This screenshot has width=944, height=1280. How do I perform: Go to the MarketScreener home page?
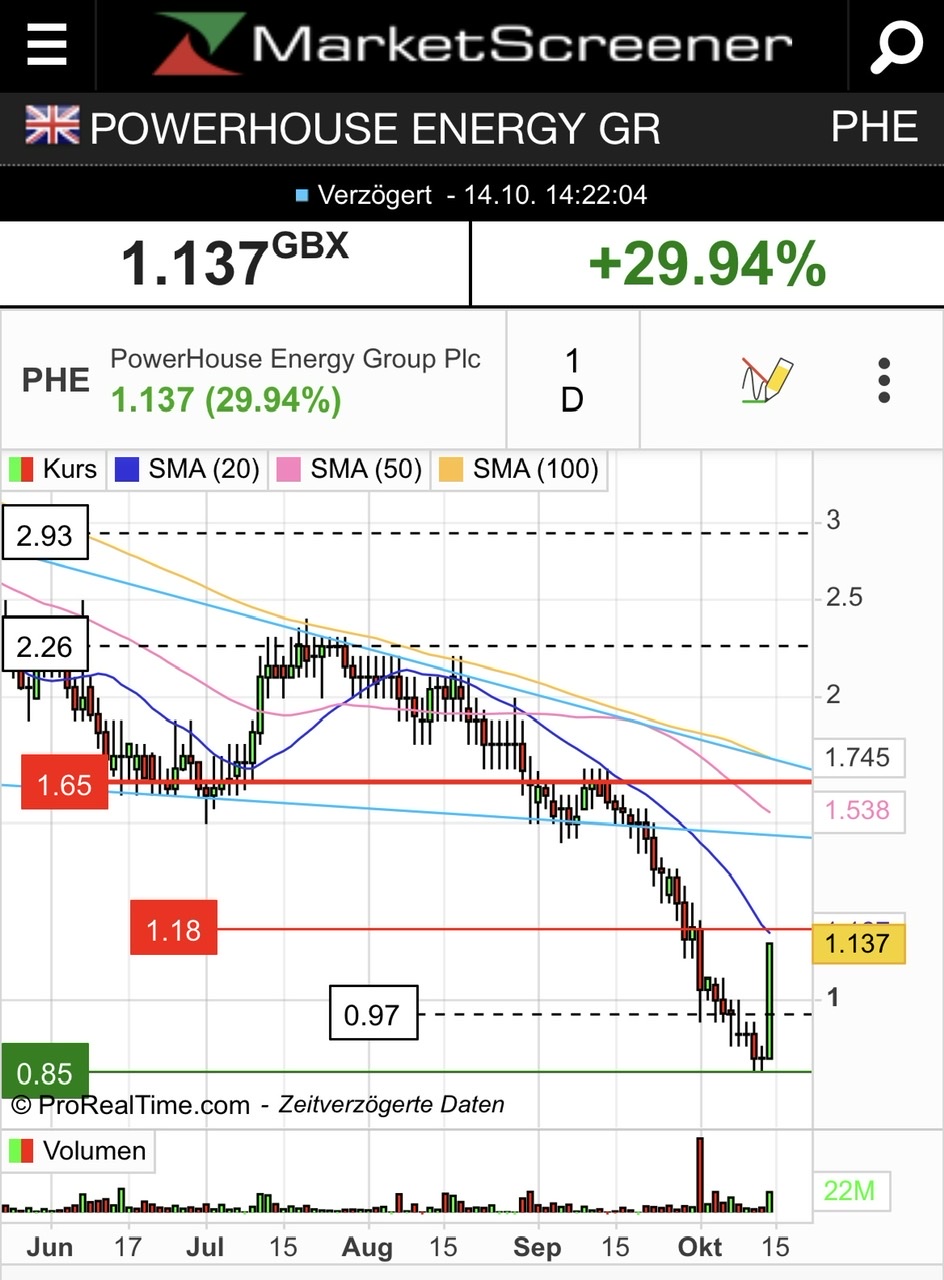472,45
